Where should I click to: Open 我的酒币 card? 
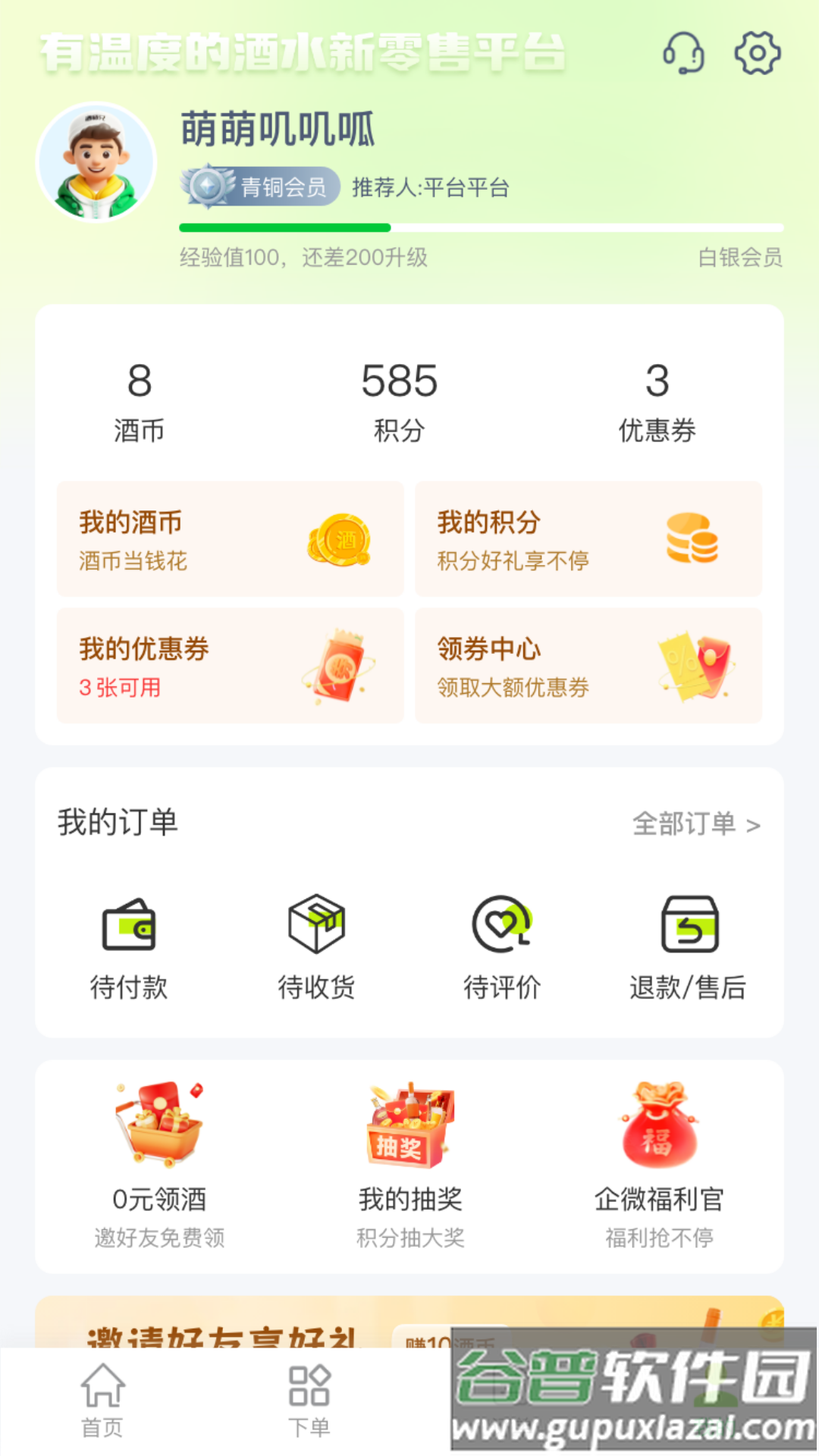(230, 539)
